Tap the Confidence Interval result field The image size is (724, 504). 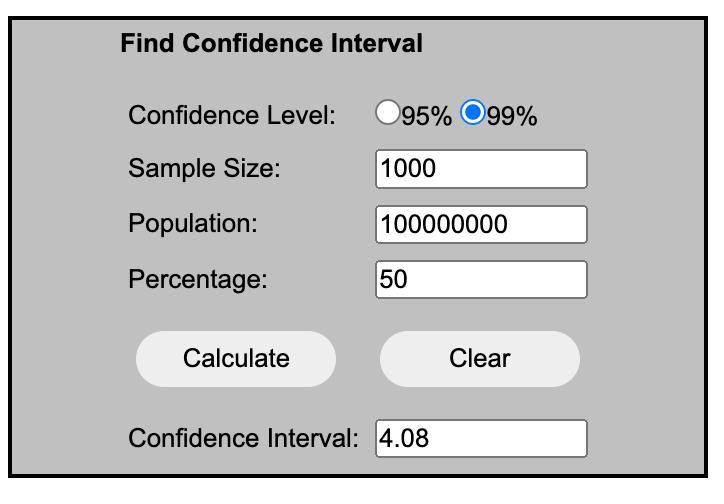(x=481, y=438)
